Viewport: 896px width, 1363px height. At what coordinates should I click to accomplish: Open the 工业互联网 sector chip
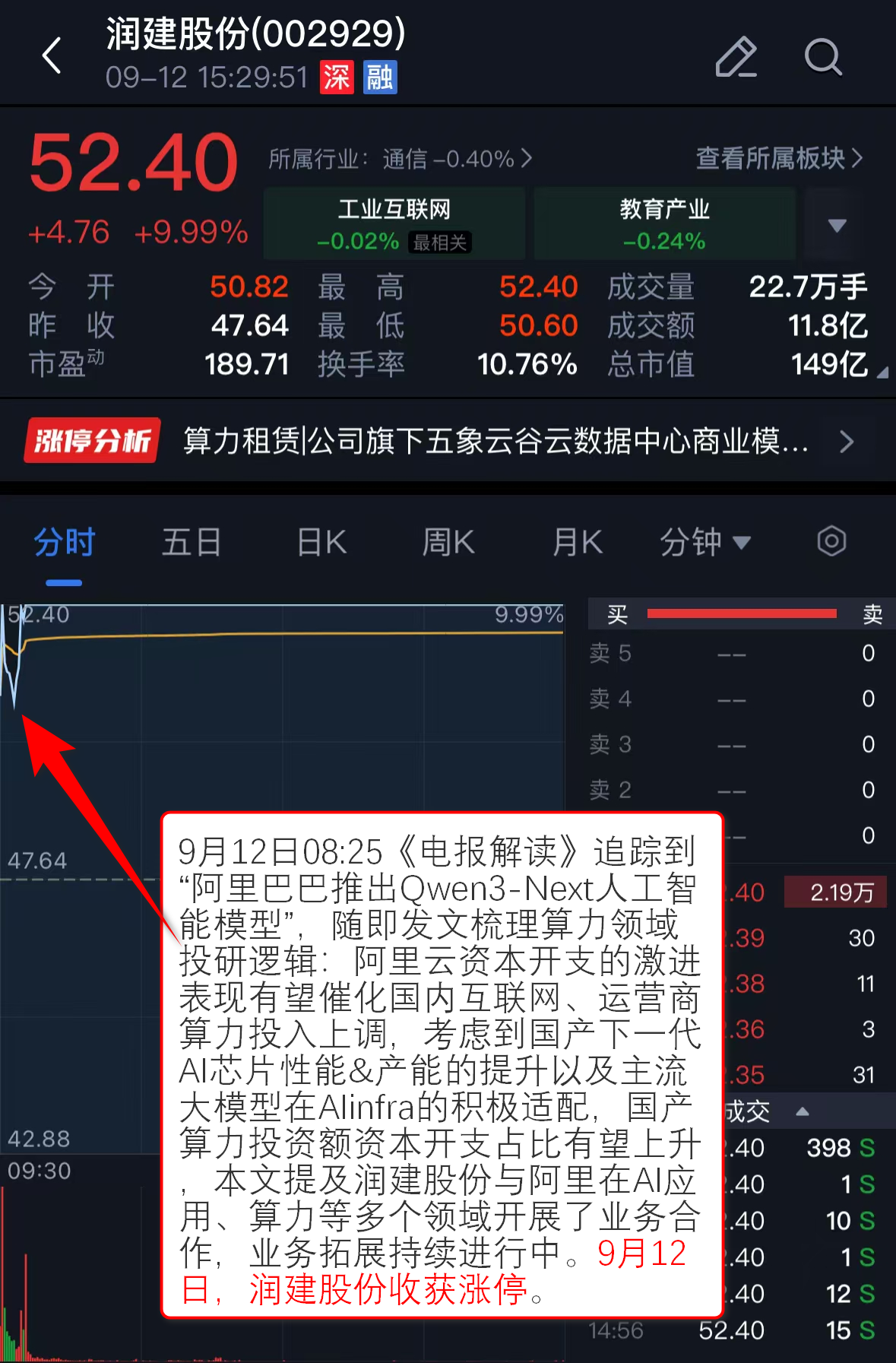pos(394,223)
